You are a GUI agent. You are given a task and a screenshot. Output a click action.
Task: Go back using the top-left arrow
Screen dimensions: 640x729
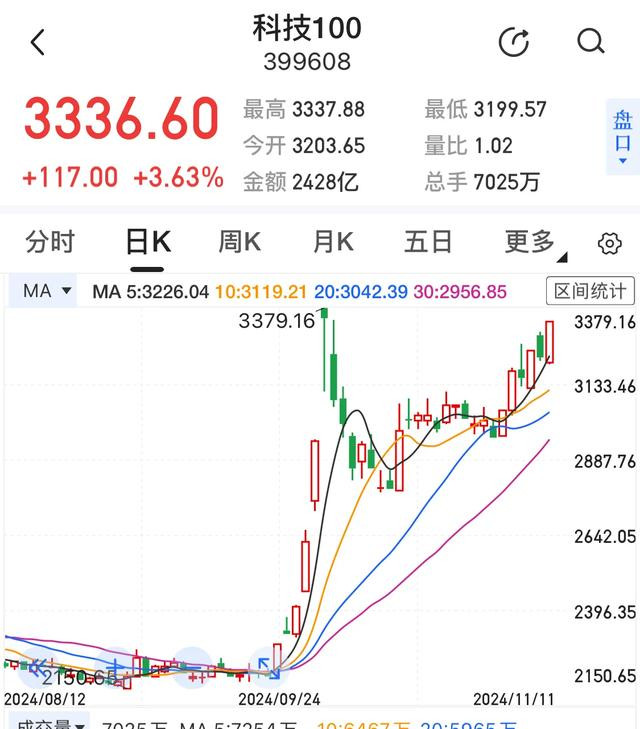pyautogui.click(x=38, y=43)
